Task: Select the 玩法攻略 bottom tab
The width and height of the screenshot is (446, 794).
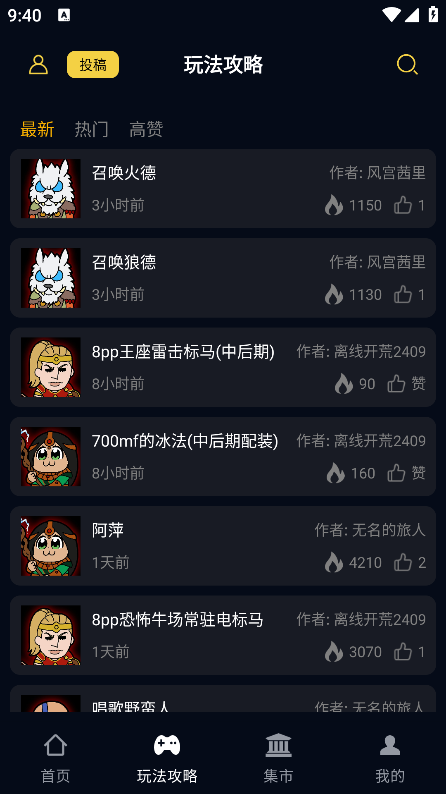Action: (167, 759)
